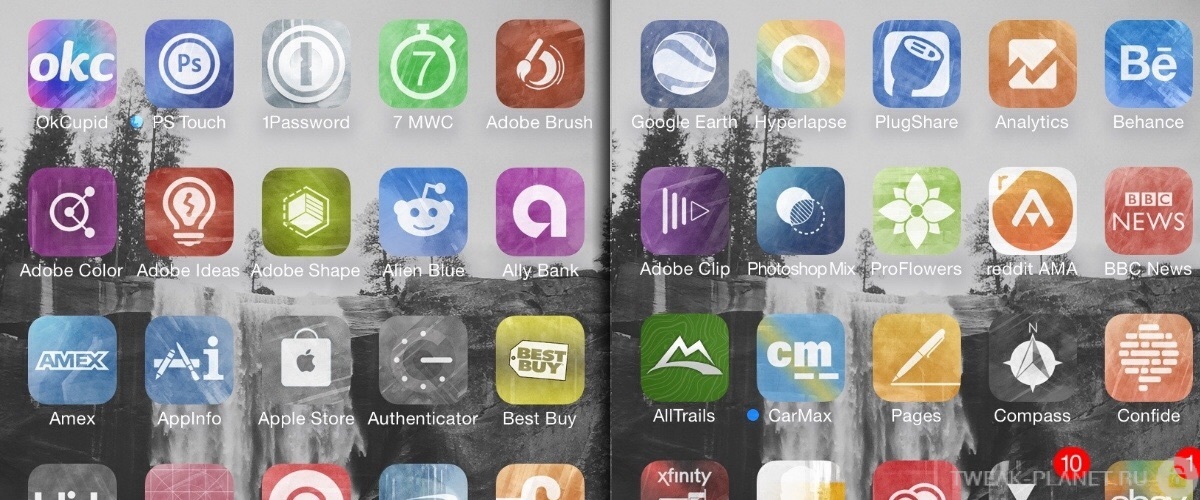Open Adobe Clip
Image resolution: width=1200 pixels, height=500 pixels.
pos(684,211)
